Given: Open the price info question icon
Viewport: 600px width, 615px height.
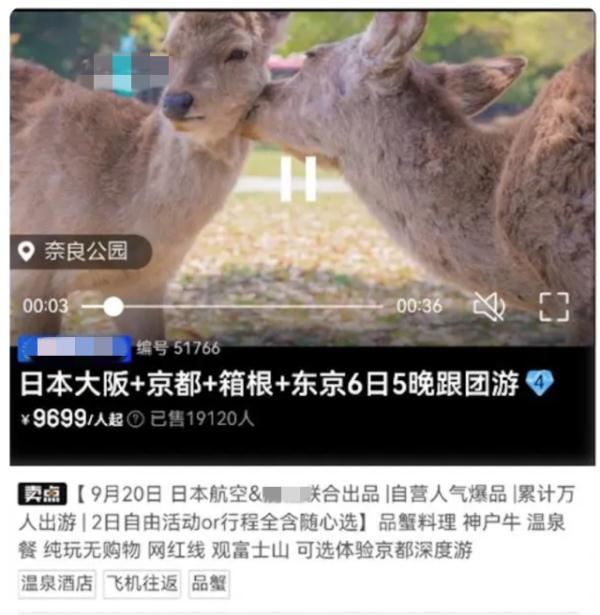Looking at the screenshot, I should click(135, 419).
